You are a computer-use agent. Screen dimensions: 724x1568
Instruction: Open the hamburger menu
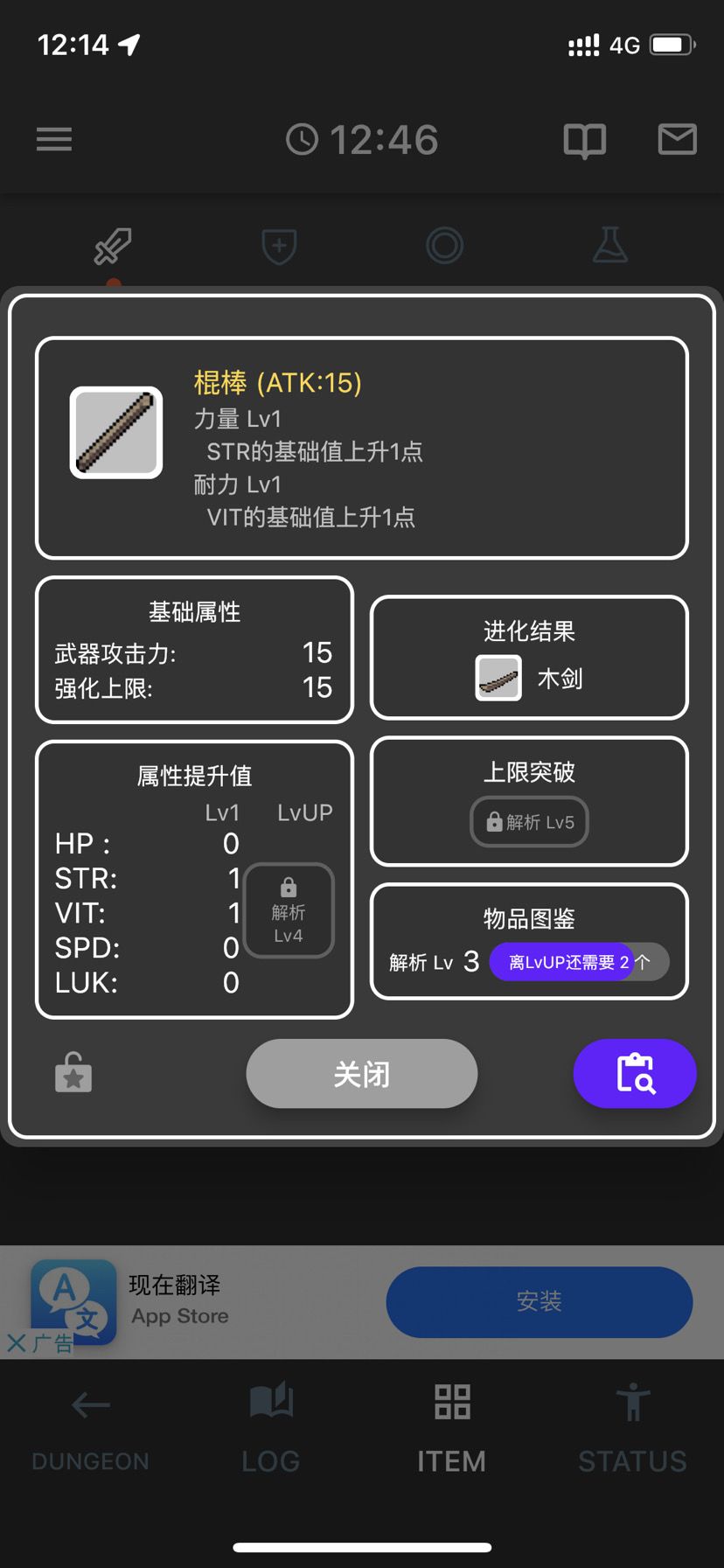pos(53,140)
